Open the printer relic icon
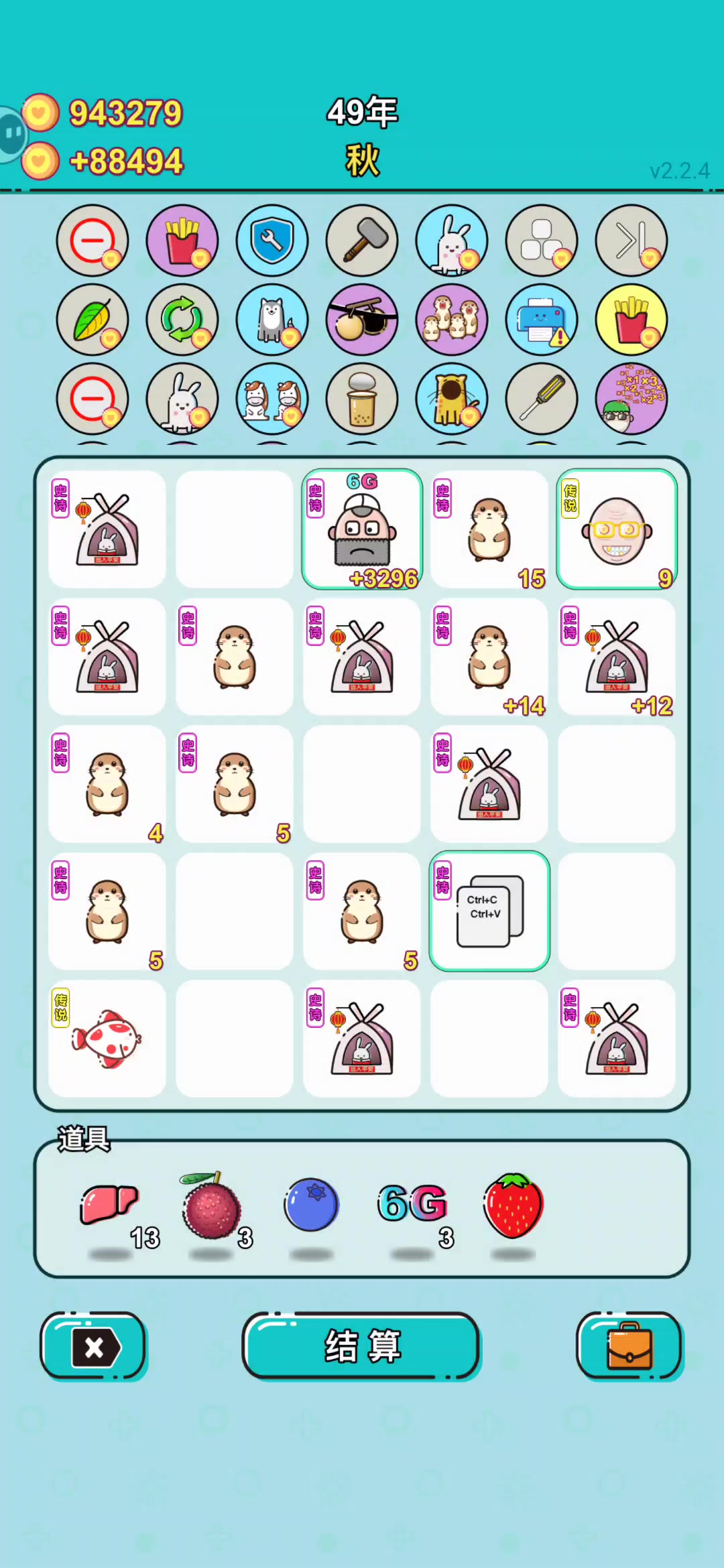Screen dimensions: 724x1568 click(542, 320)
